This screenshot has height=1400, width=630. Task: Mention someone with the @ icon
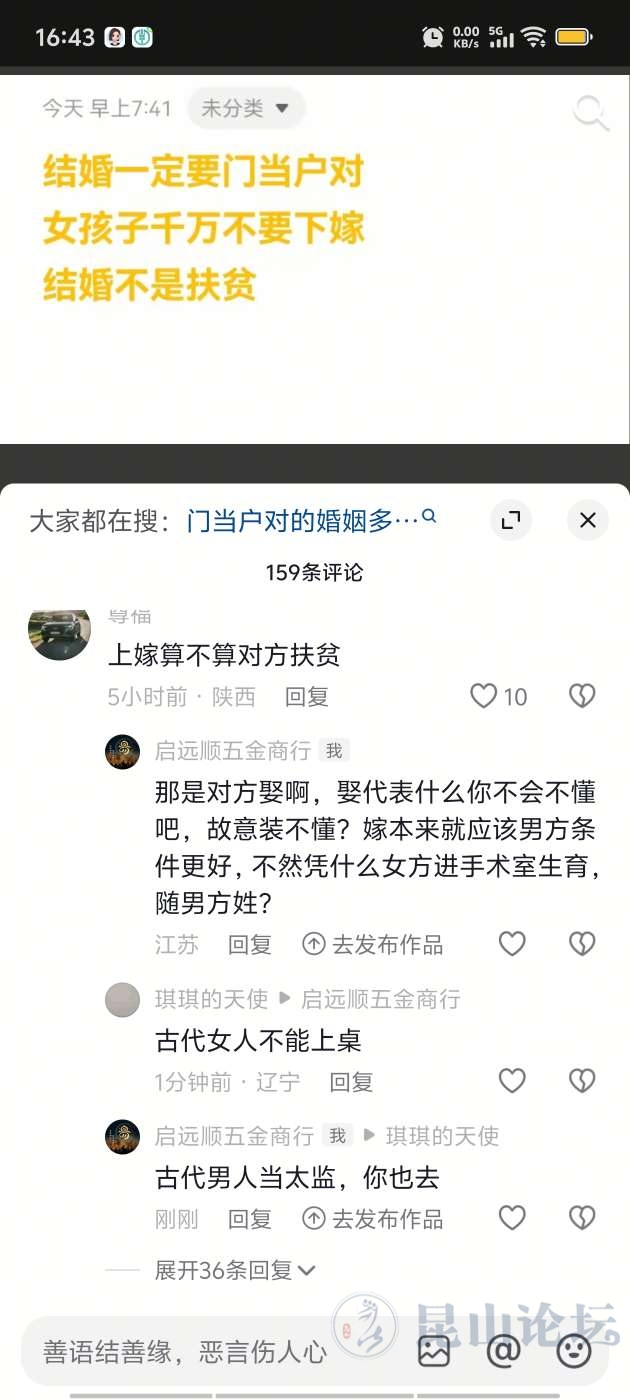(x=503, y=1351)
